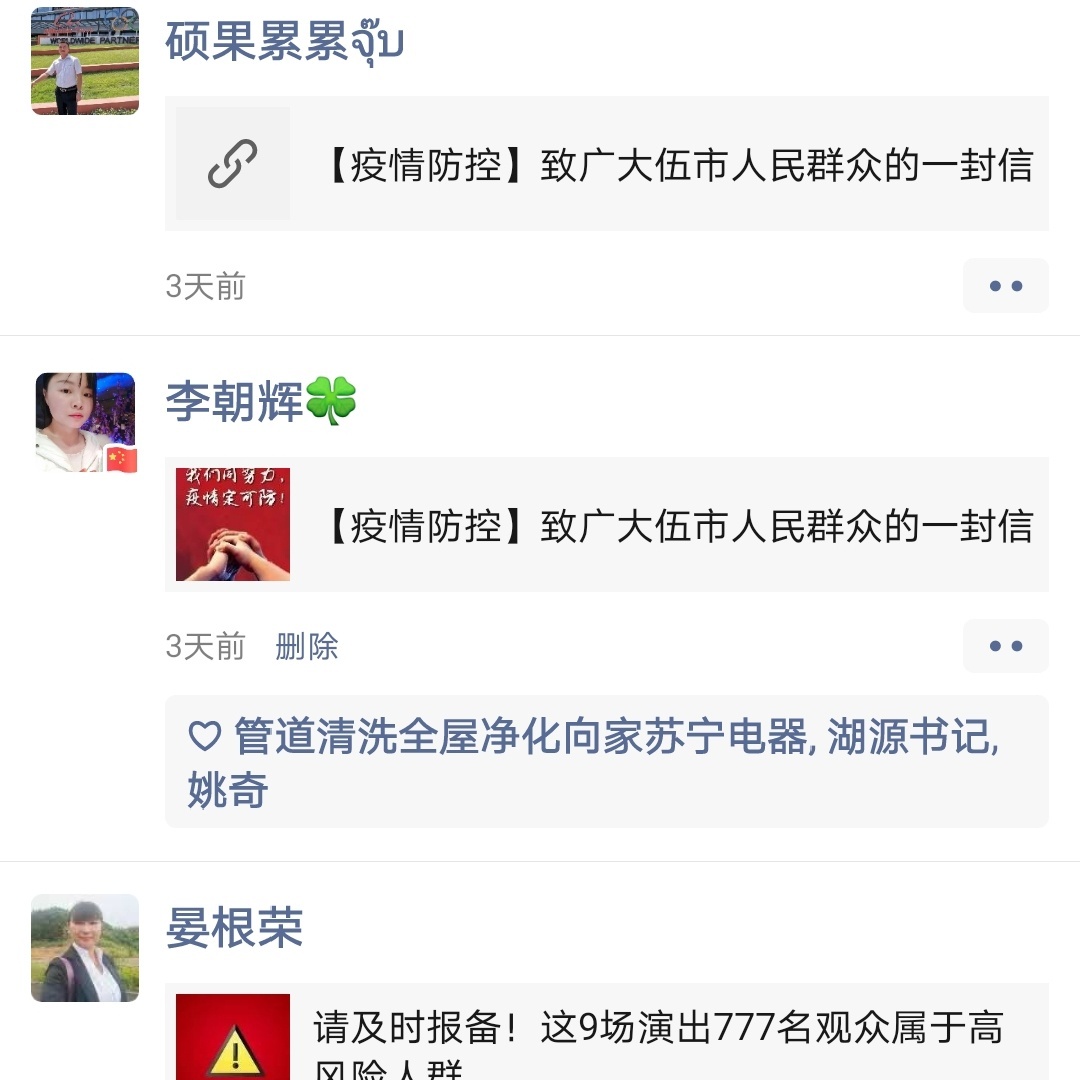Open 硕果累累's shared 疫情防控 article link

(606, 164)
